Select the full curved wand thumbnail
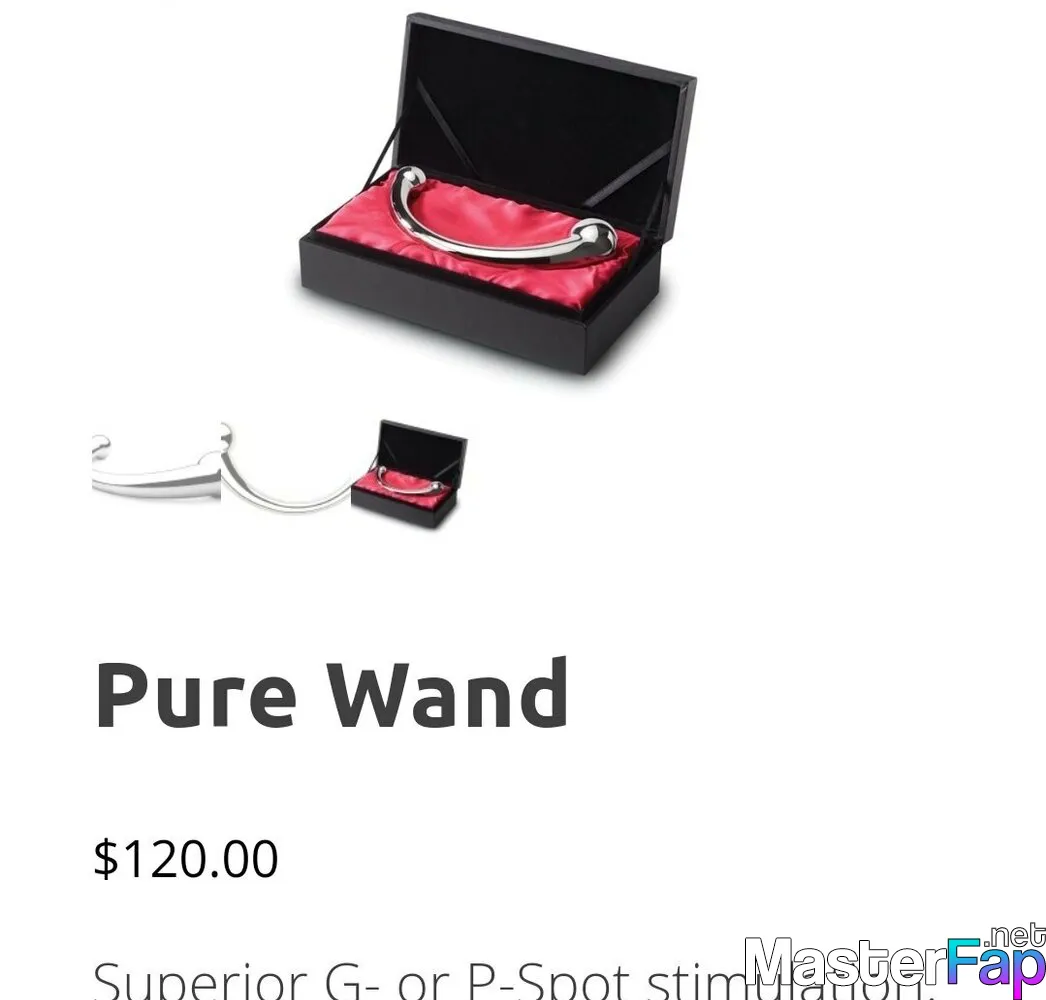1046x1000 pixels. pos(285,470)
